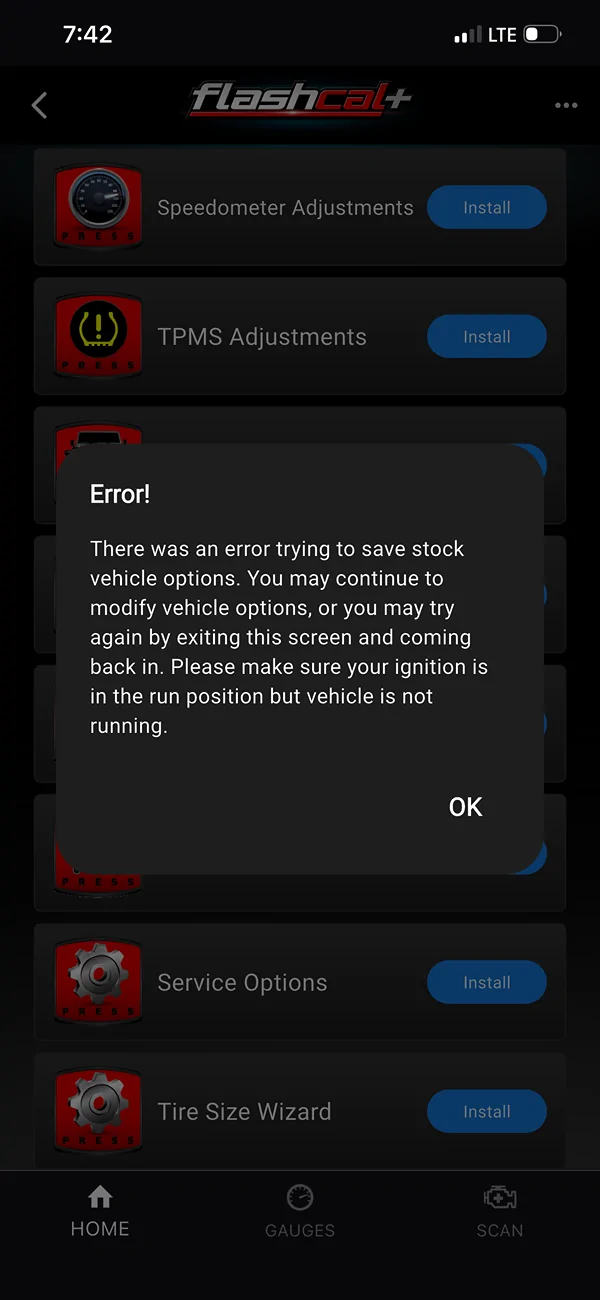Dismiss the error dialog with OK
Screen dimensions: 600x1300
465,807
